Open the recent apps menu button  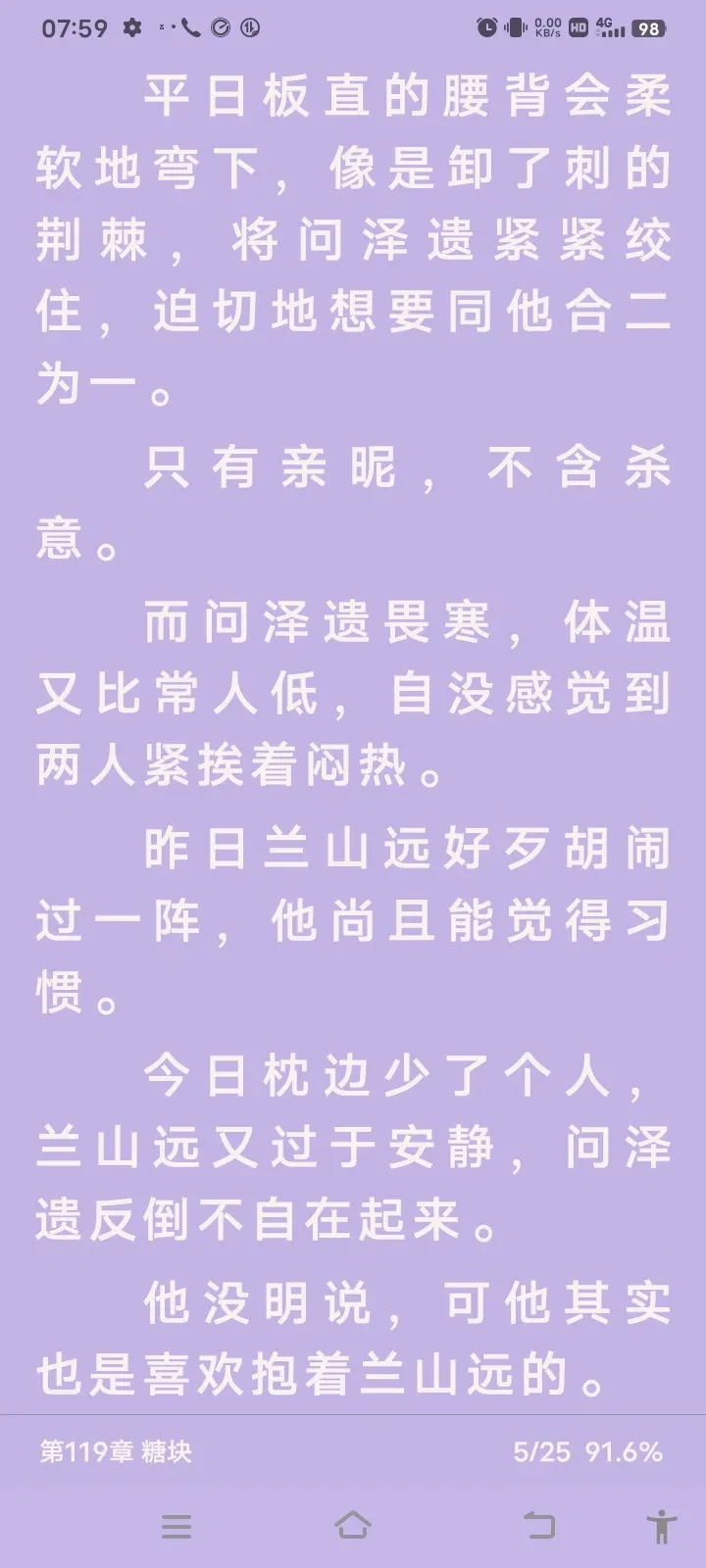(176, 1526)
